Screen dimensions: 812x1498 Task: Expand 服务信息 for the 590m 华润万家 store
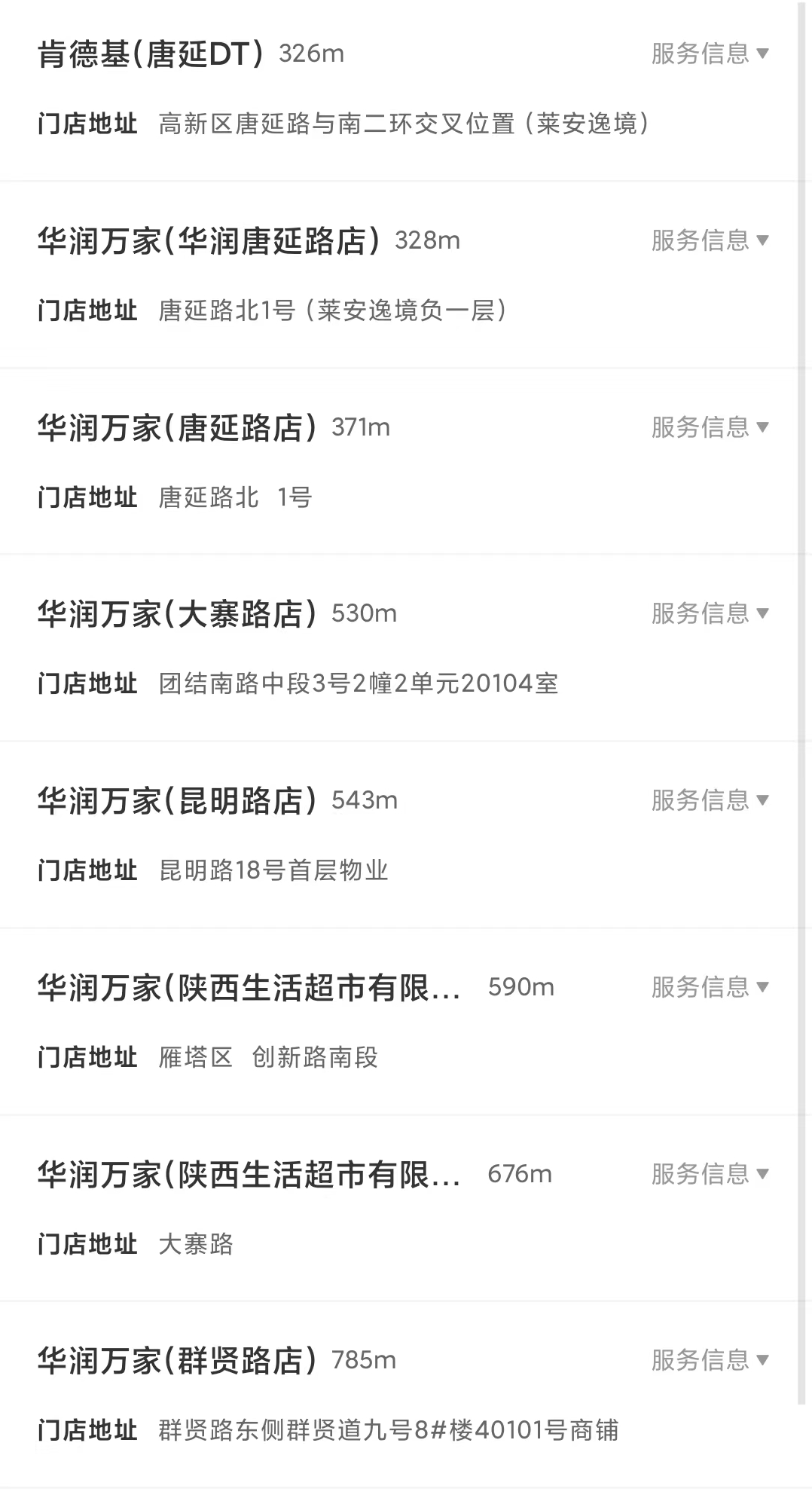click(x=709, y=987)
